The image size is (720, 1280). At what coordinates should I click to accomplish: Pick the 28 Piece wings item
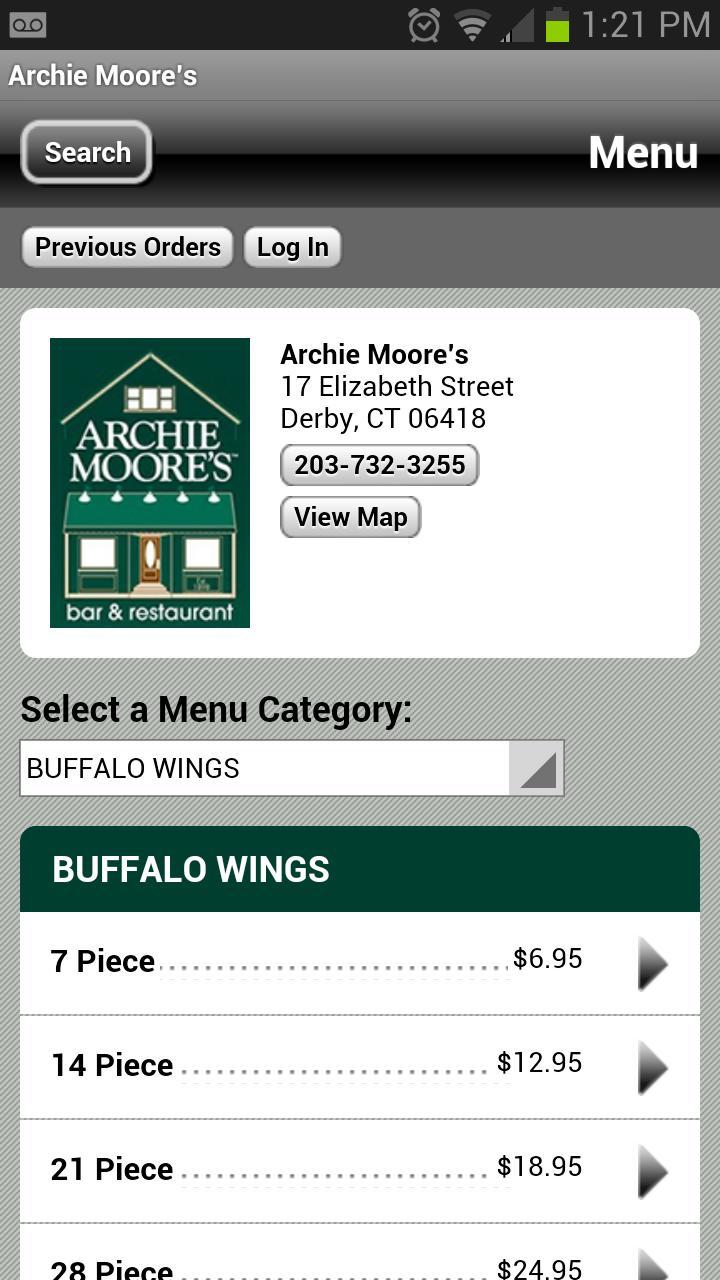point(360,1262)
